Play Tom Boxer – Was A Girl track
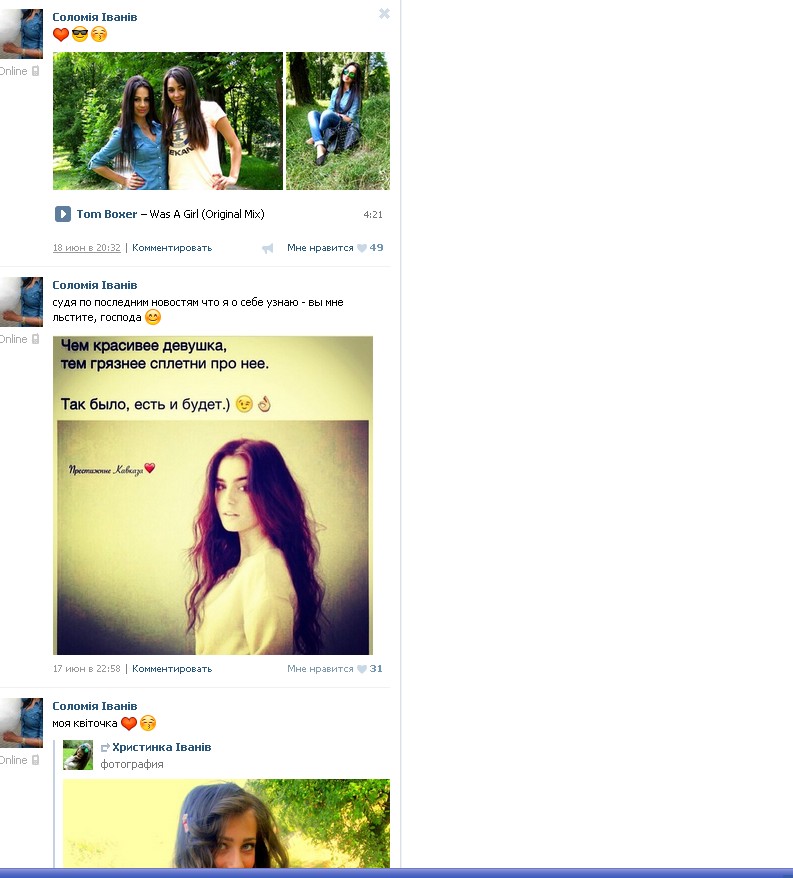793x878 pixels. [63, 214]
